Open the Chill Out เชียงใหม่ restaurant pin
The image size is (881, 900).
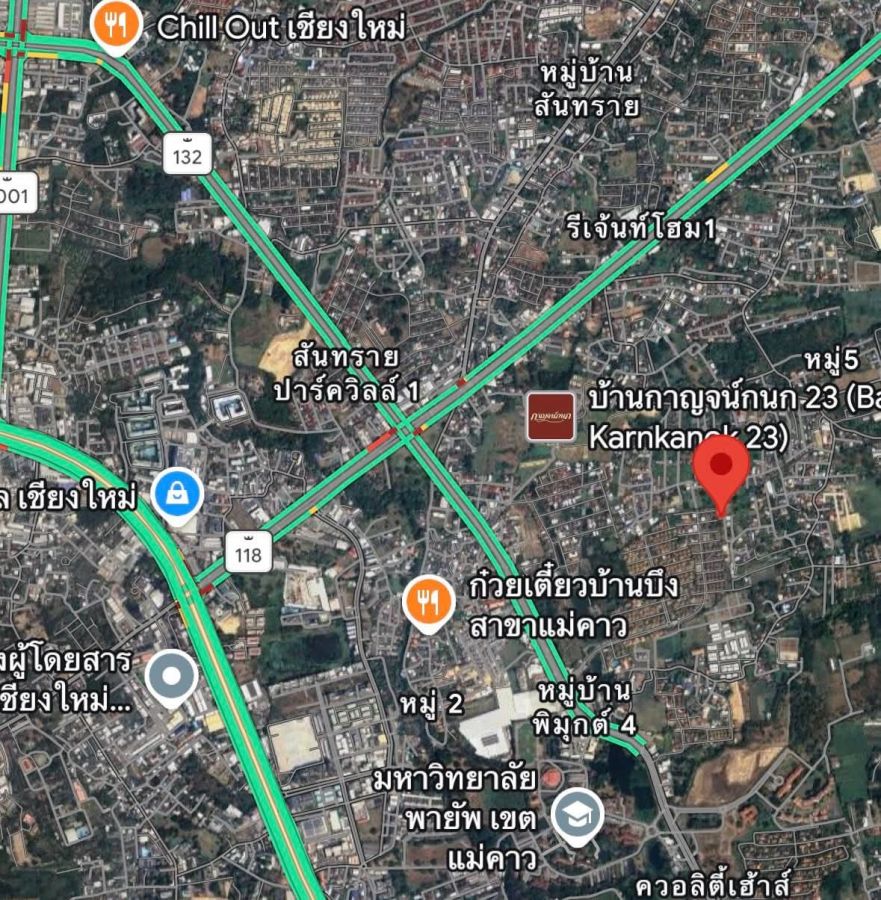pyautogui.click(x=117, y=26)
